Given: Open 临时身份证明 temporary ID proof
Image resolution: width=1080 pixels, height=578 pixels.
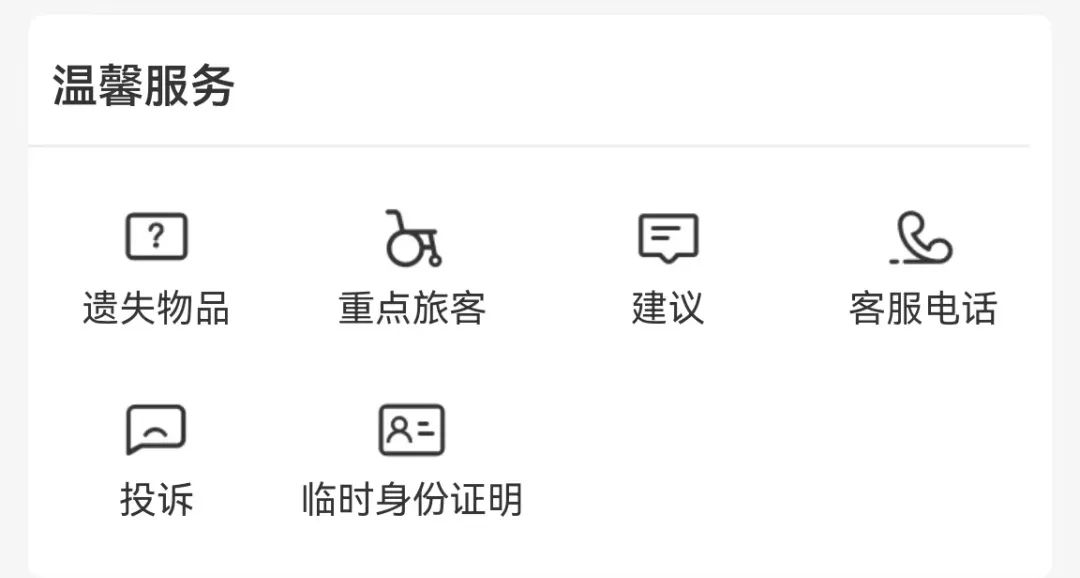Looking at the screenshot, I should point(412,458).
